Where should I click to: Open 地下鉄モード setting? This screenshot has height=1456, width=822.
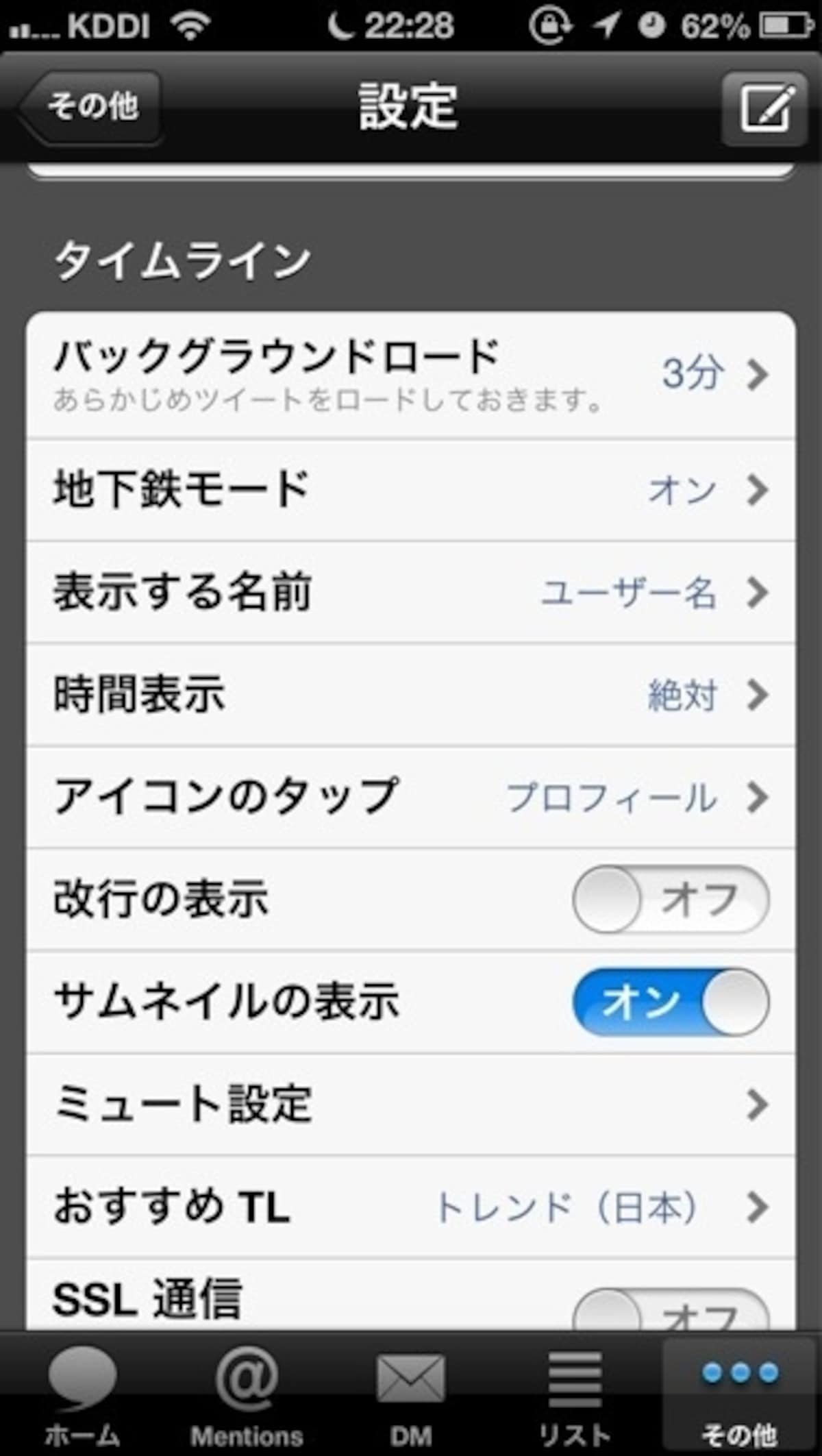pos(411,491)
